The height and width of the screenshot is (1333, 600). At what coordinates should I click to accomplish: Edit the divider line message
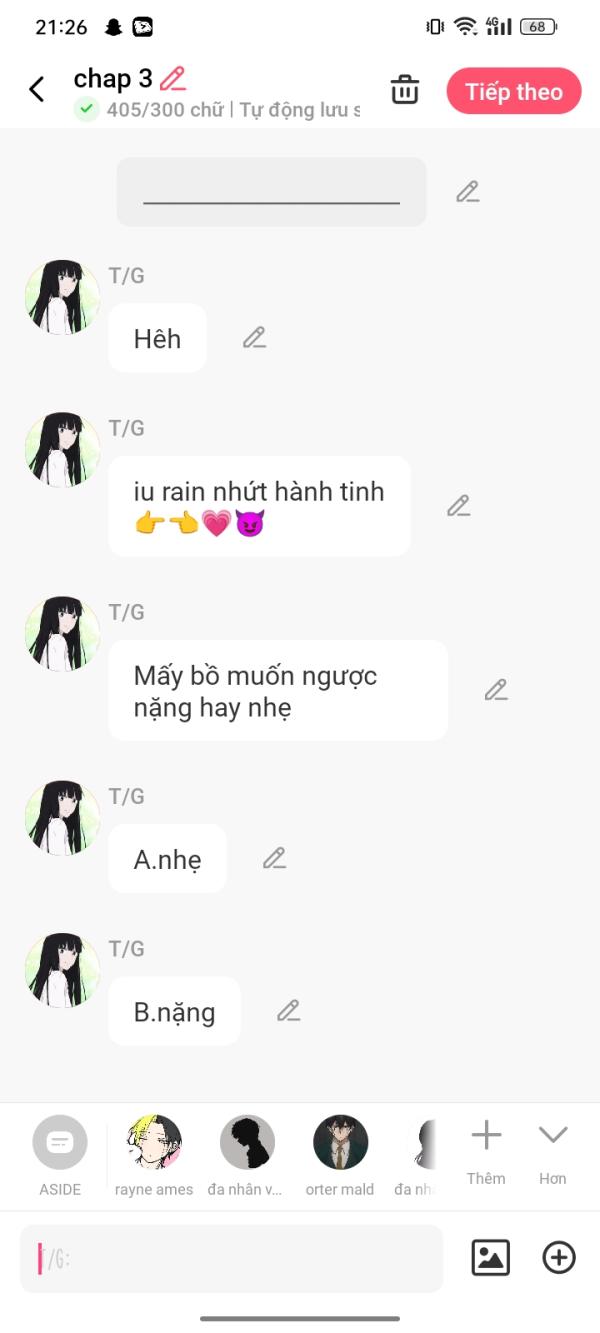click(x=468, y=192)
